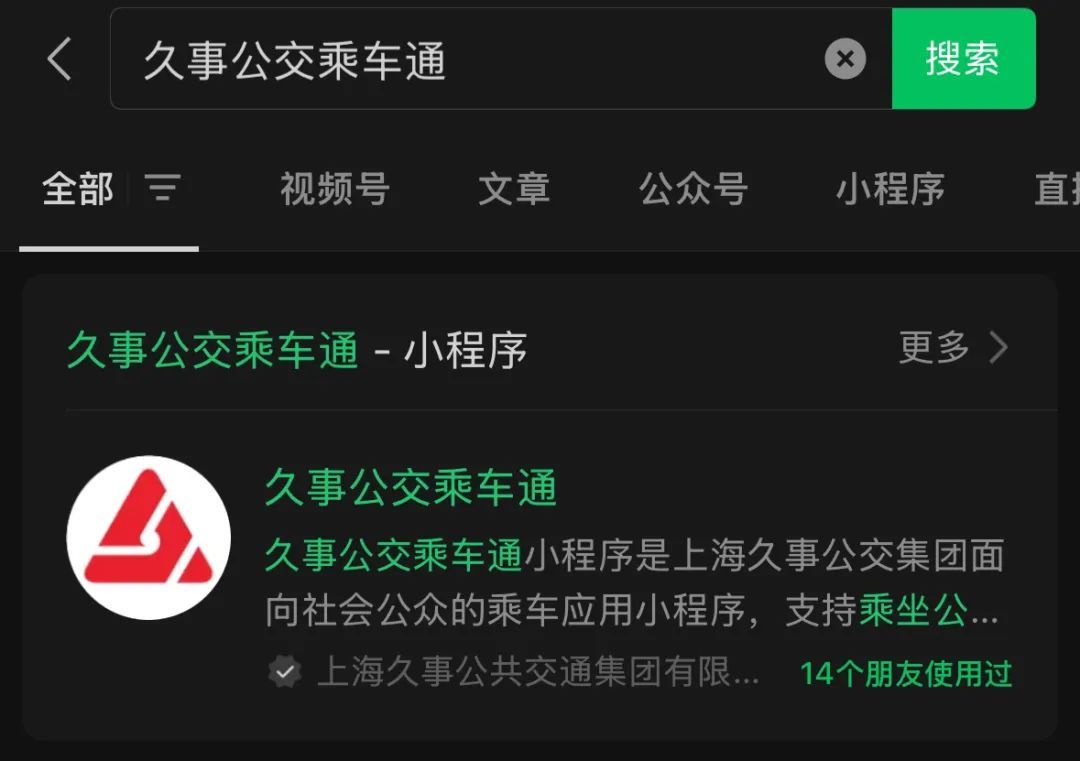This screenshot has width=1080, height=761.
Task: Switch to the 视频号 tab
Action: tap(334, 189)
